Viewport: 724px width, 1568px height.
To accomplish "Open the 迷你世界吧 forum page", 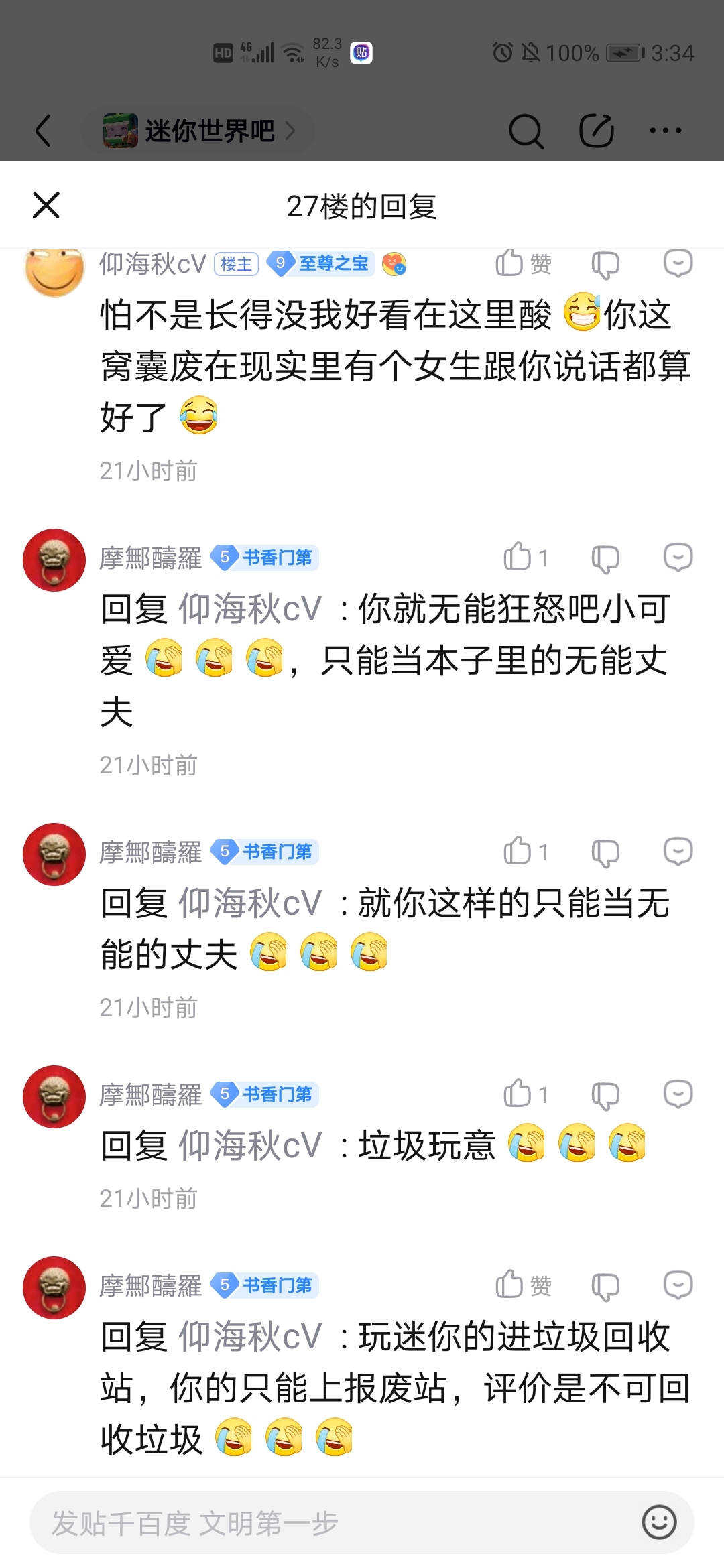I will pyautogui.click(x=198, y=131).
